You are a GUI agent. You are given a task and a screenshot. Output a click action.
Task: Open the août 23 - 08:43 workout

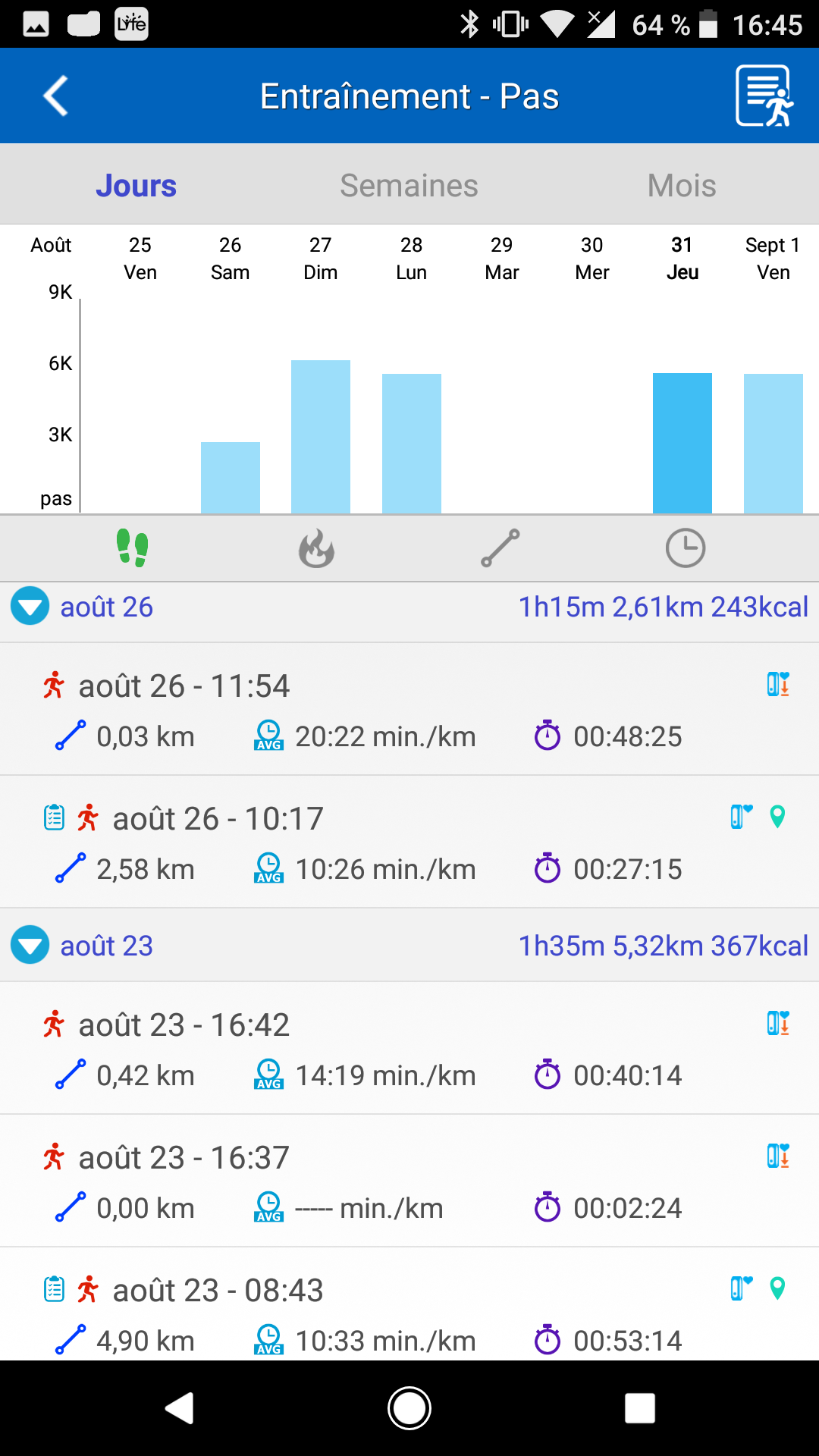click(409, 1304)
